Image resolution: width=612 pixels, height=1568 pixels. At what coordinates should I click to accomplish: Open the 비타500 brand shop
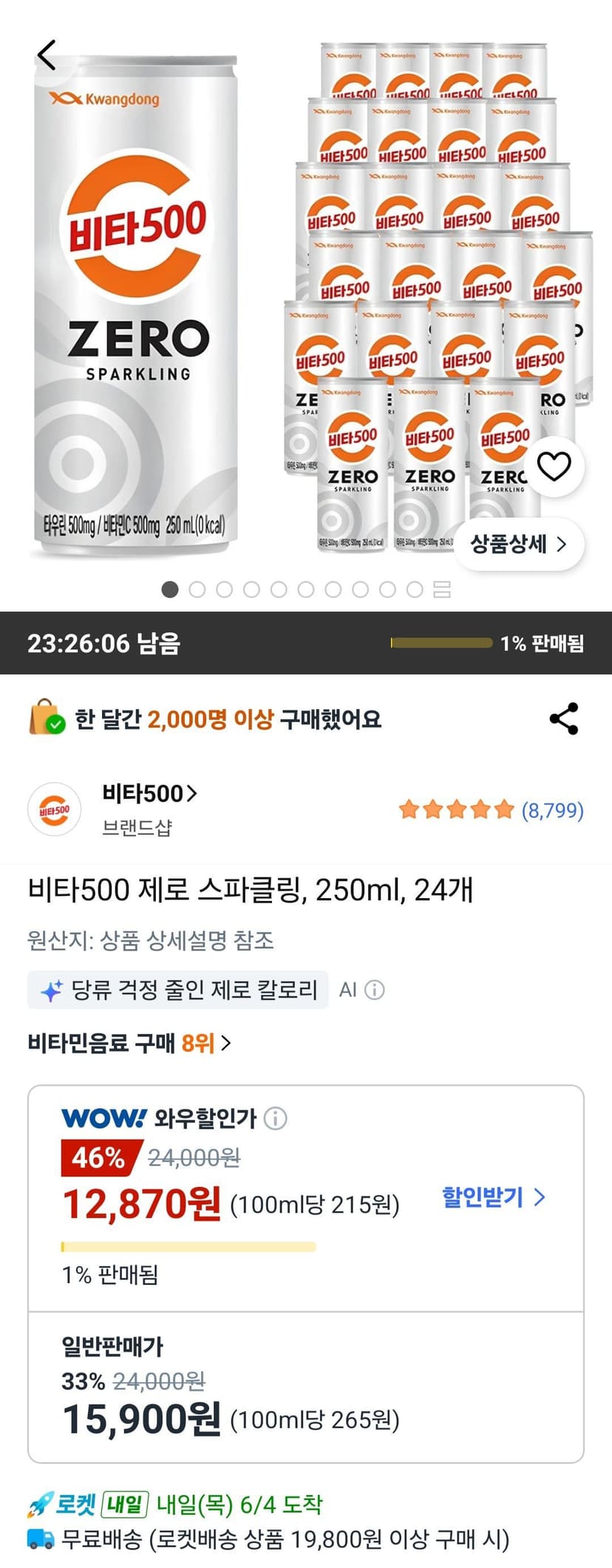150,794
